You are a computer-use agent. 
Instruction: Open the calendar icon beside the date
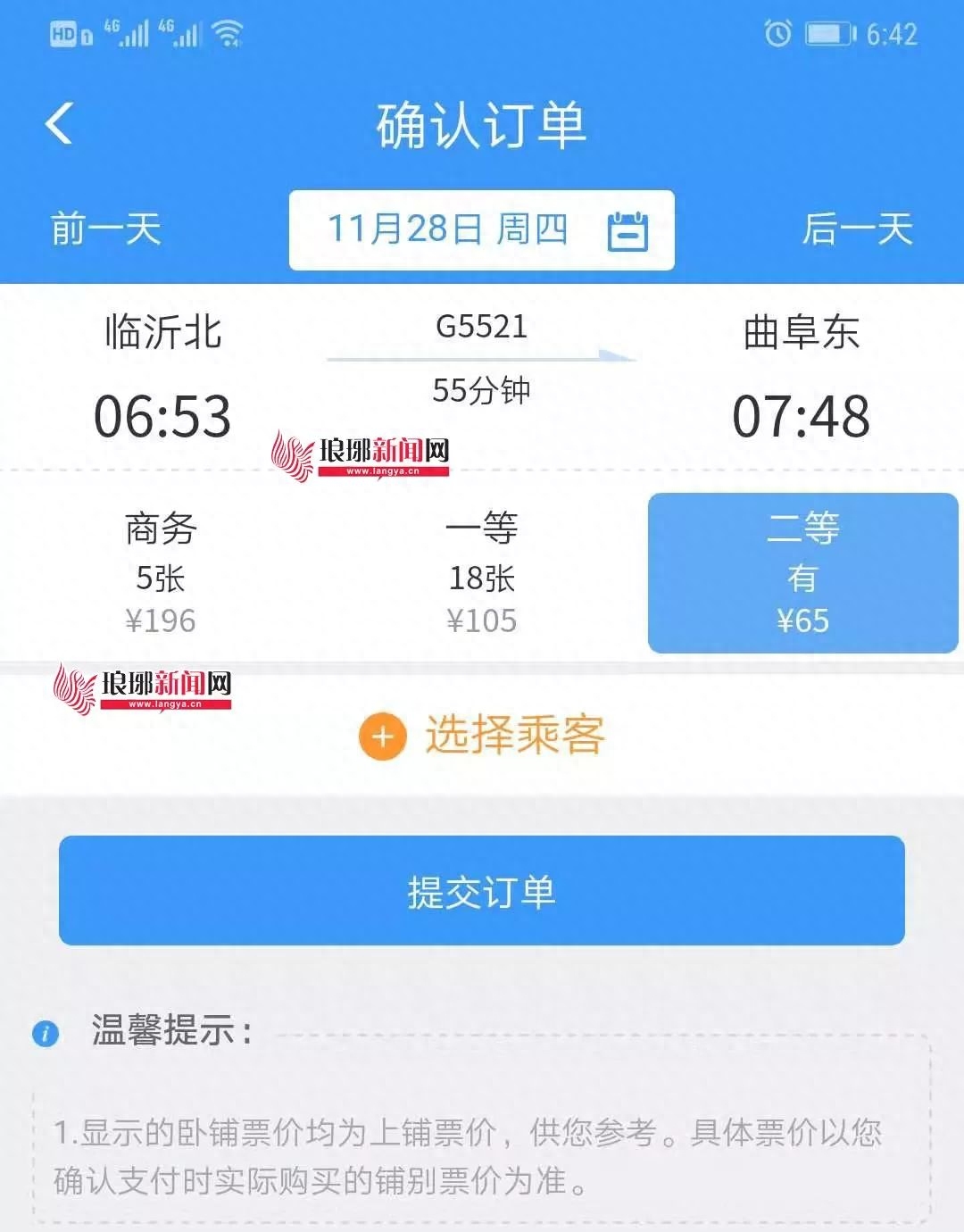(x=630, y=229)
